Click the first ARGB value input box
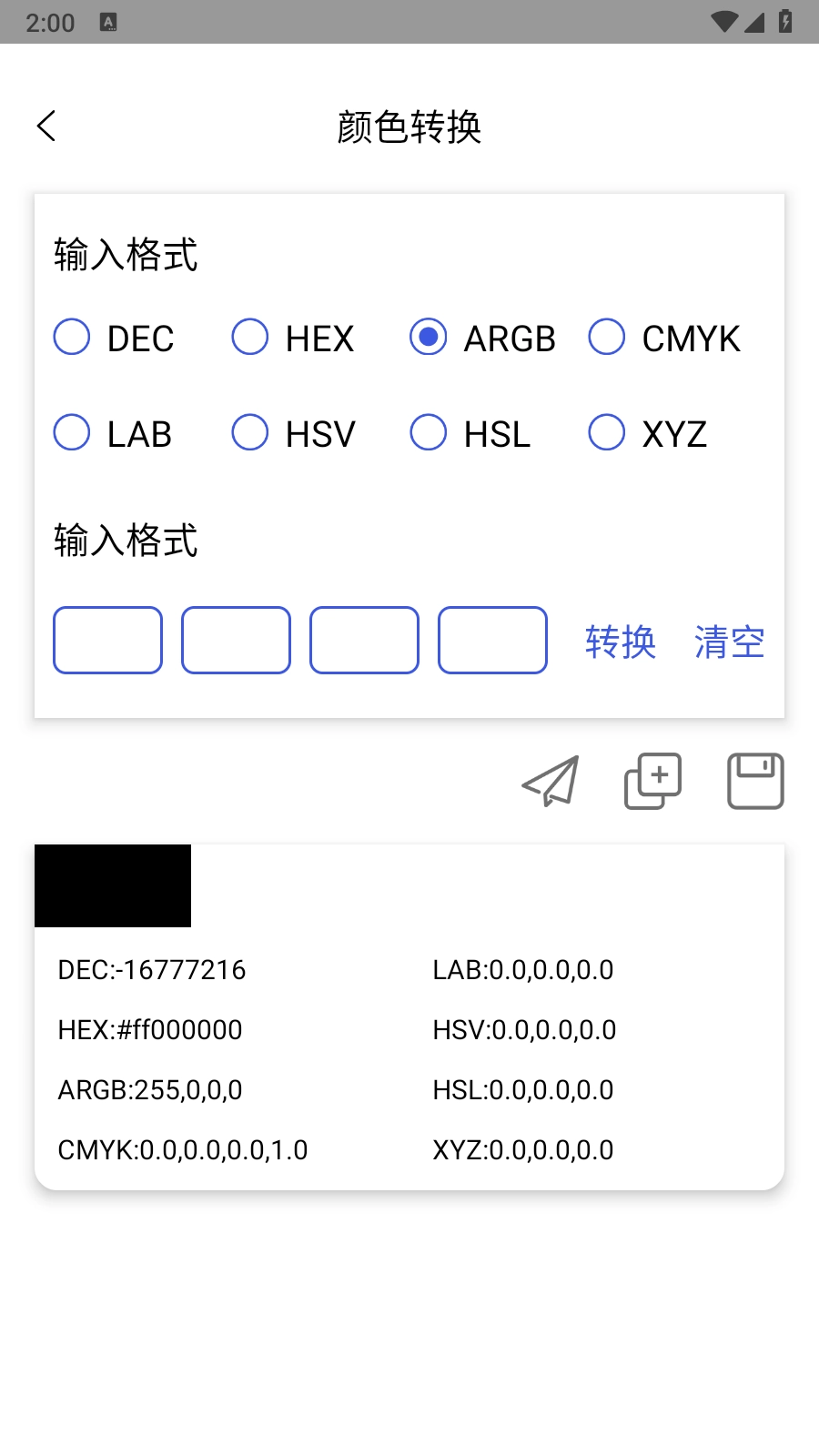 [107, 641]
